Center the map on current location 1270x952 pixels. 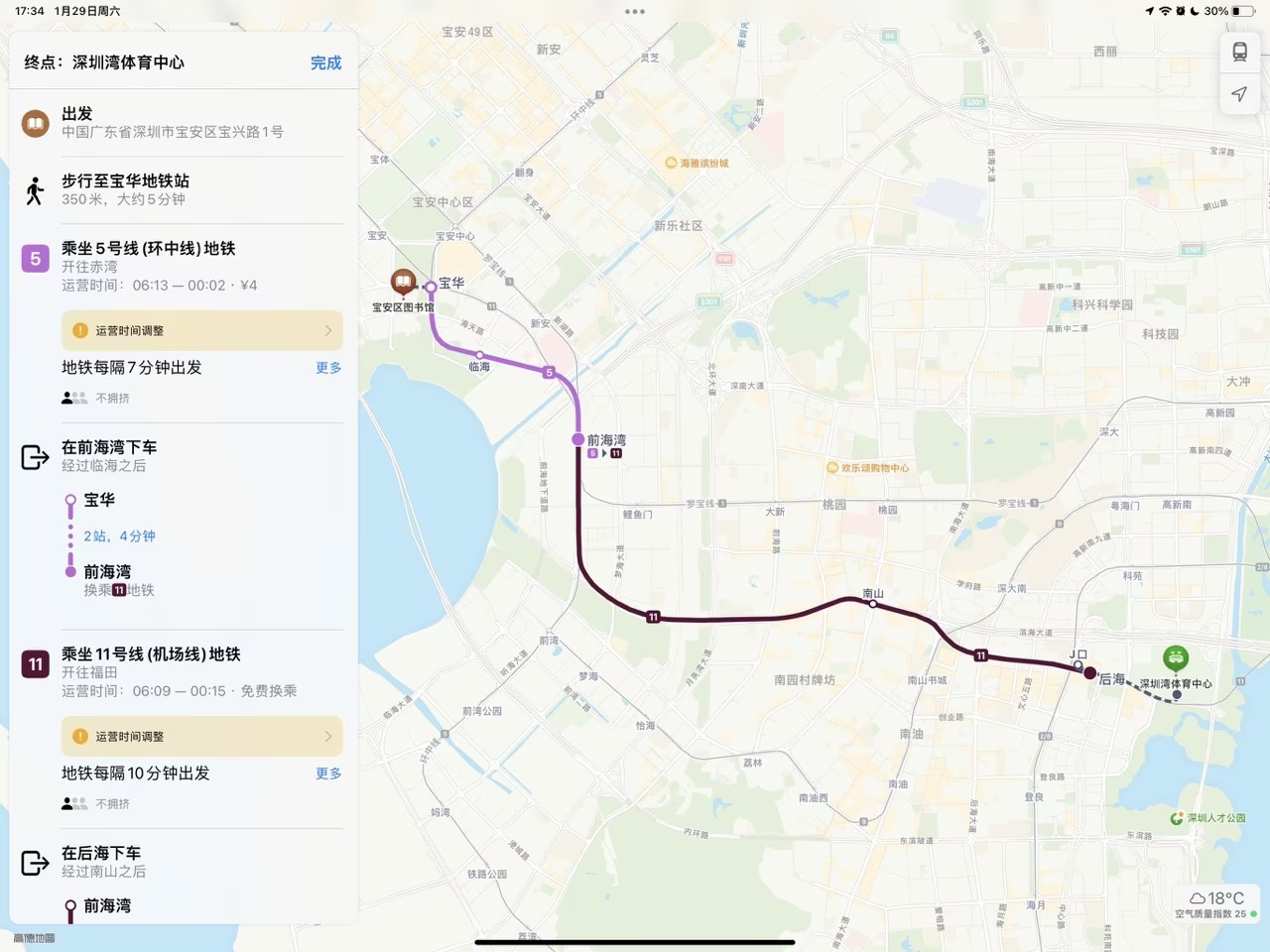click(x=1239, y=94)
